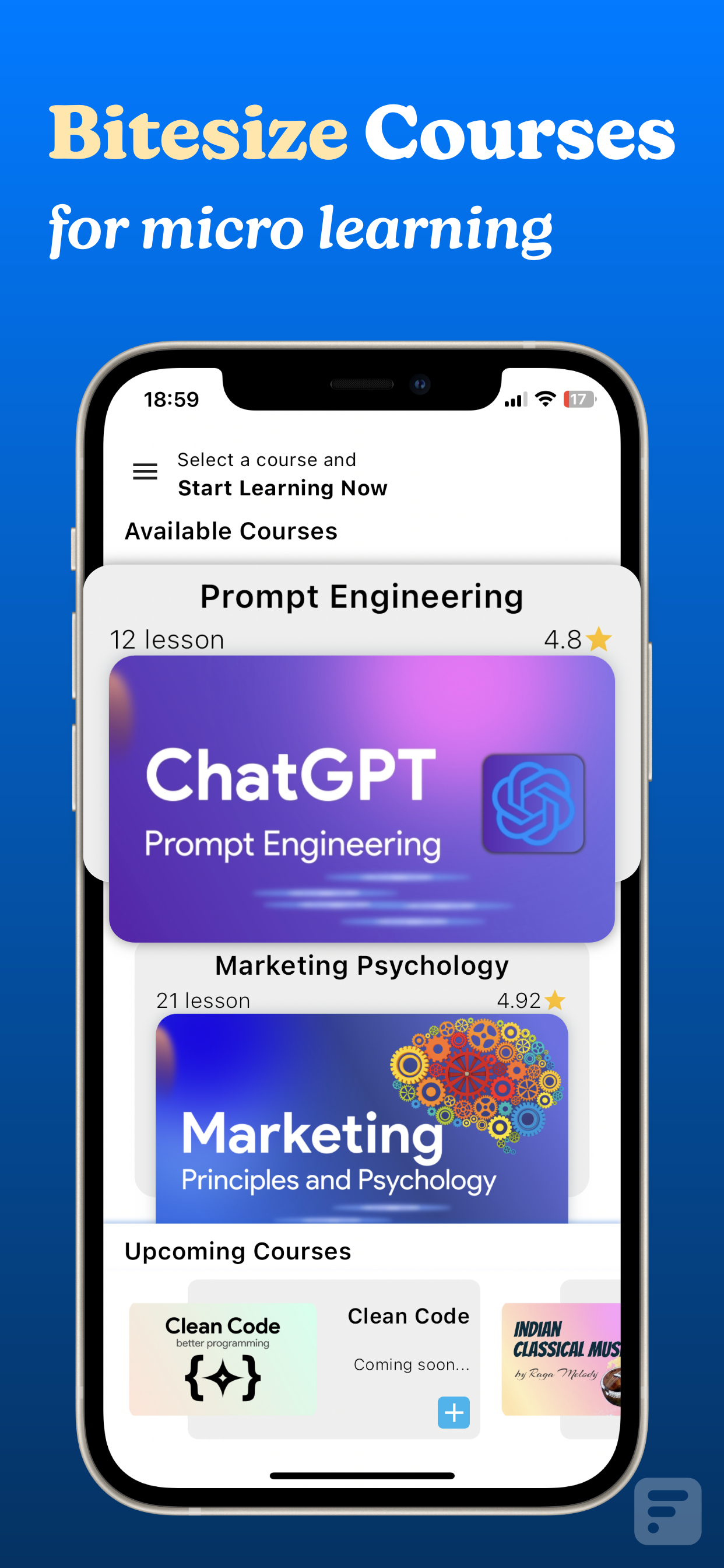Open the hamburger navigation menu
Viewport: 724px width, 1568px height.
(x=145, y=472)
